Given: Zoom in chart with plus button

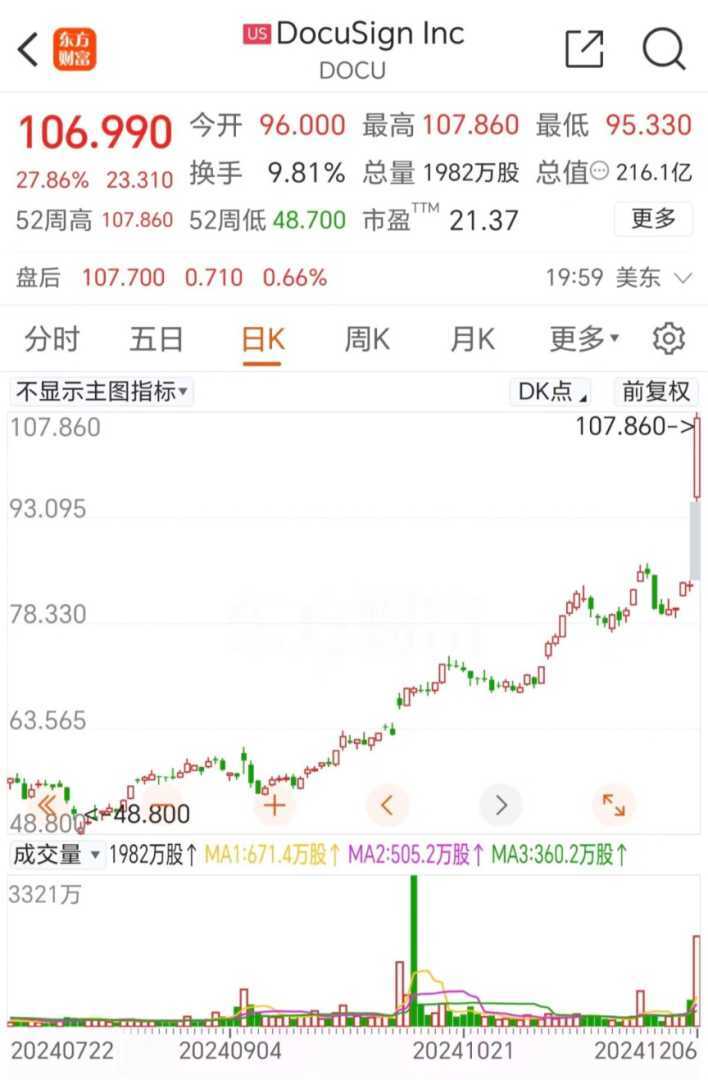Looking at the screenshot, I should 274,804.
